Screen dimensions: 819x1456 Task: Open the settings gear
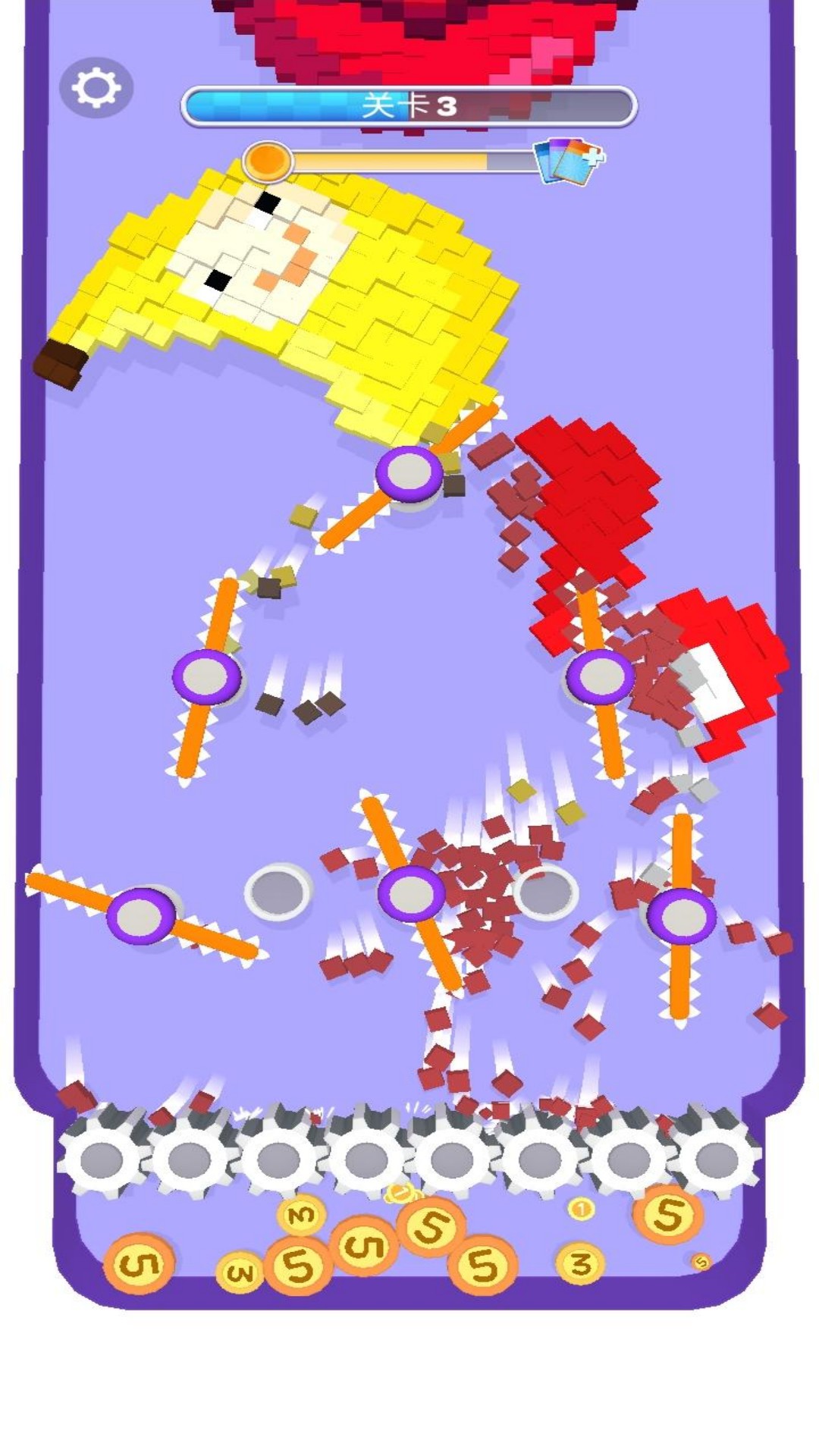(x=96, y=88)
